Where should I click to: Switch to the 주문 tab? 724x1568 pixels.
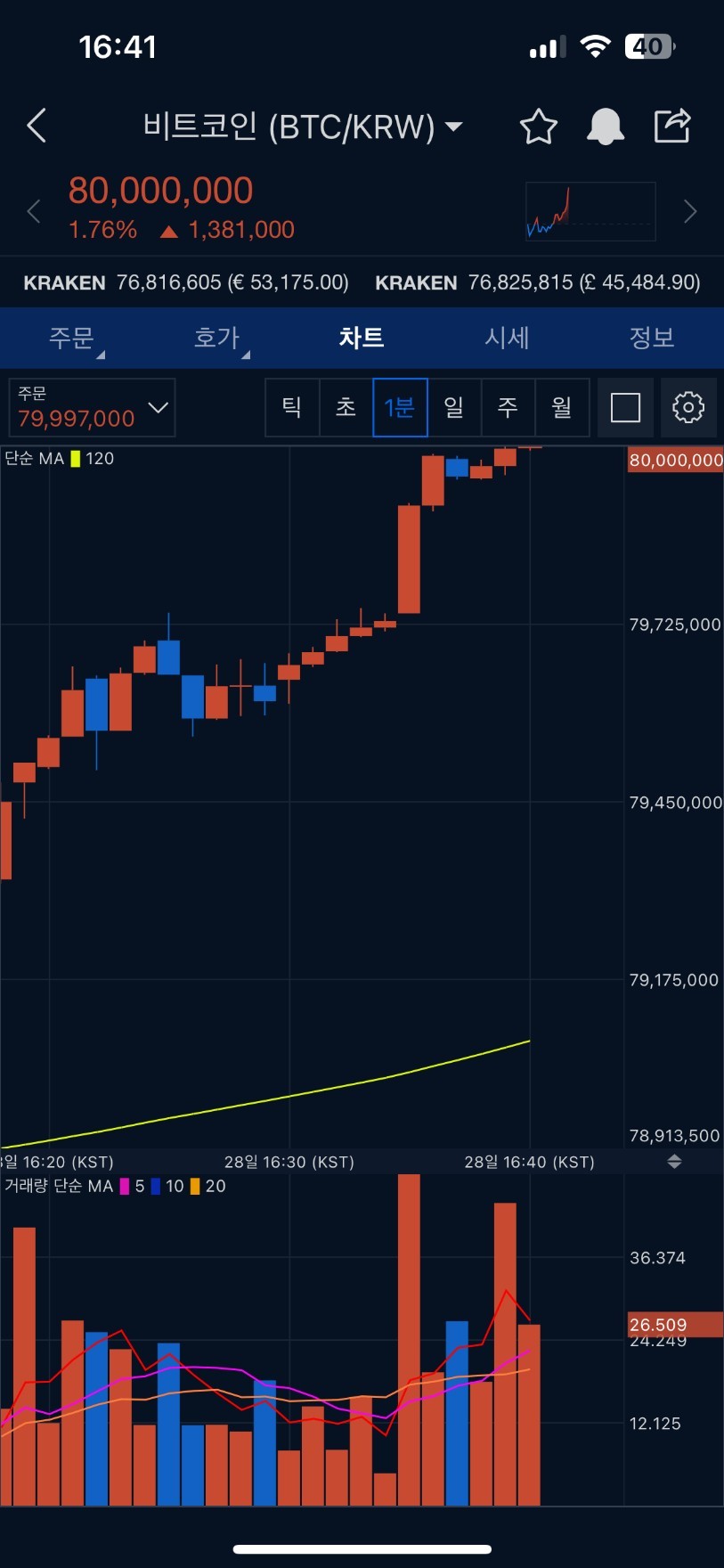[72, 338]
